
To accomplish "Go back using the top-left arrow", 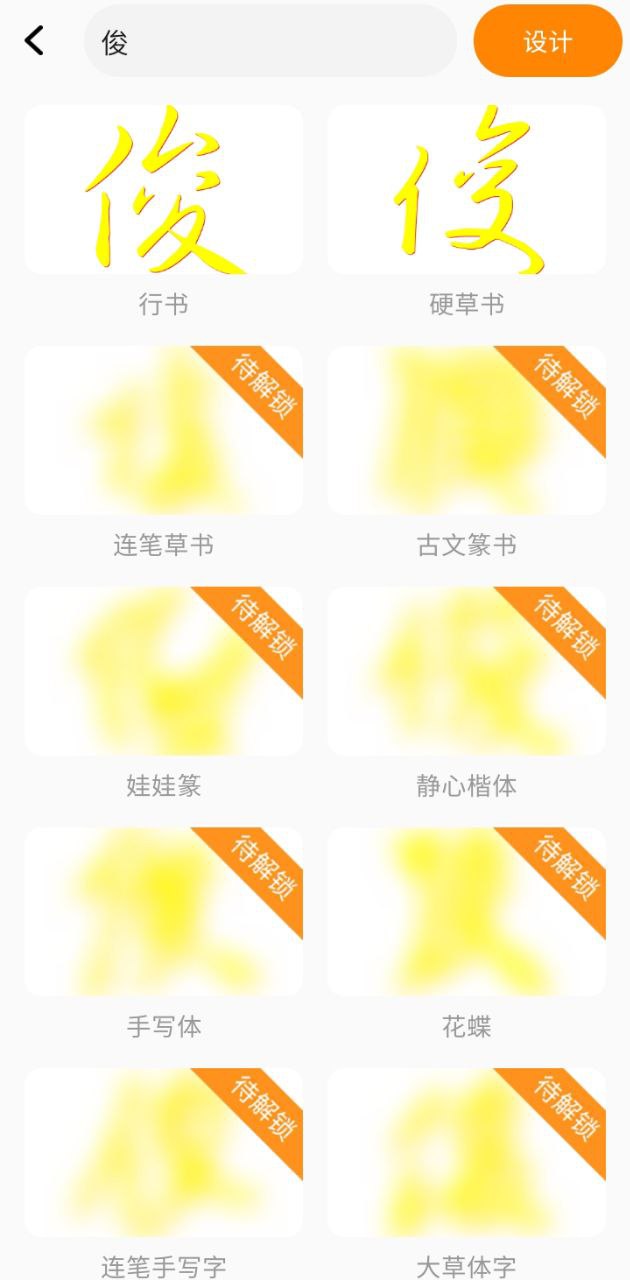I will 35,41.
